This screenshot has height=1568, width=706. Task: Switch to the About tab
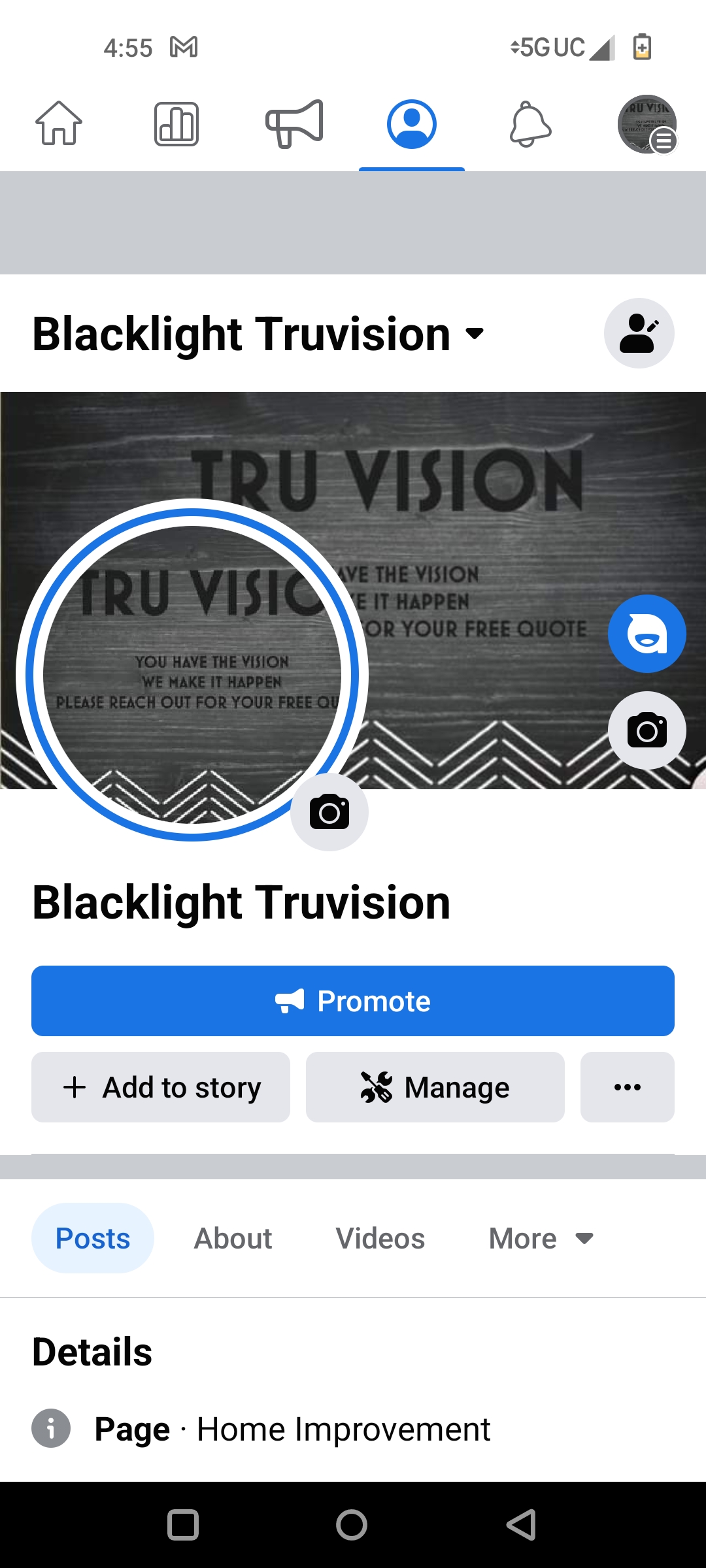point(232,1237)
